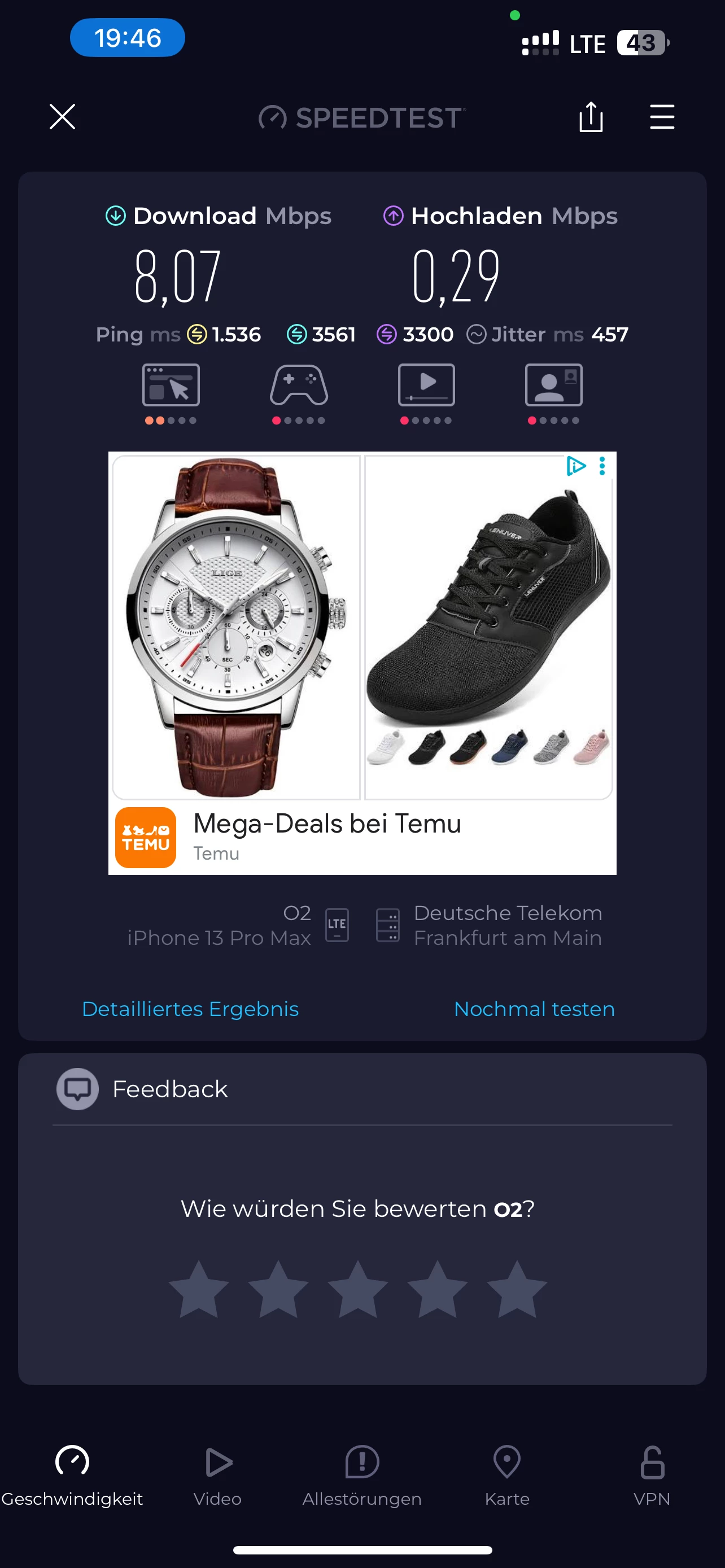Rate O2 with one star
This screenshot has height=1568, width=725.
(198, 1290)
